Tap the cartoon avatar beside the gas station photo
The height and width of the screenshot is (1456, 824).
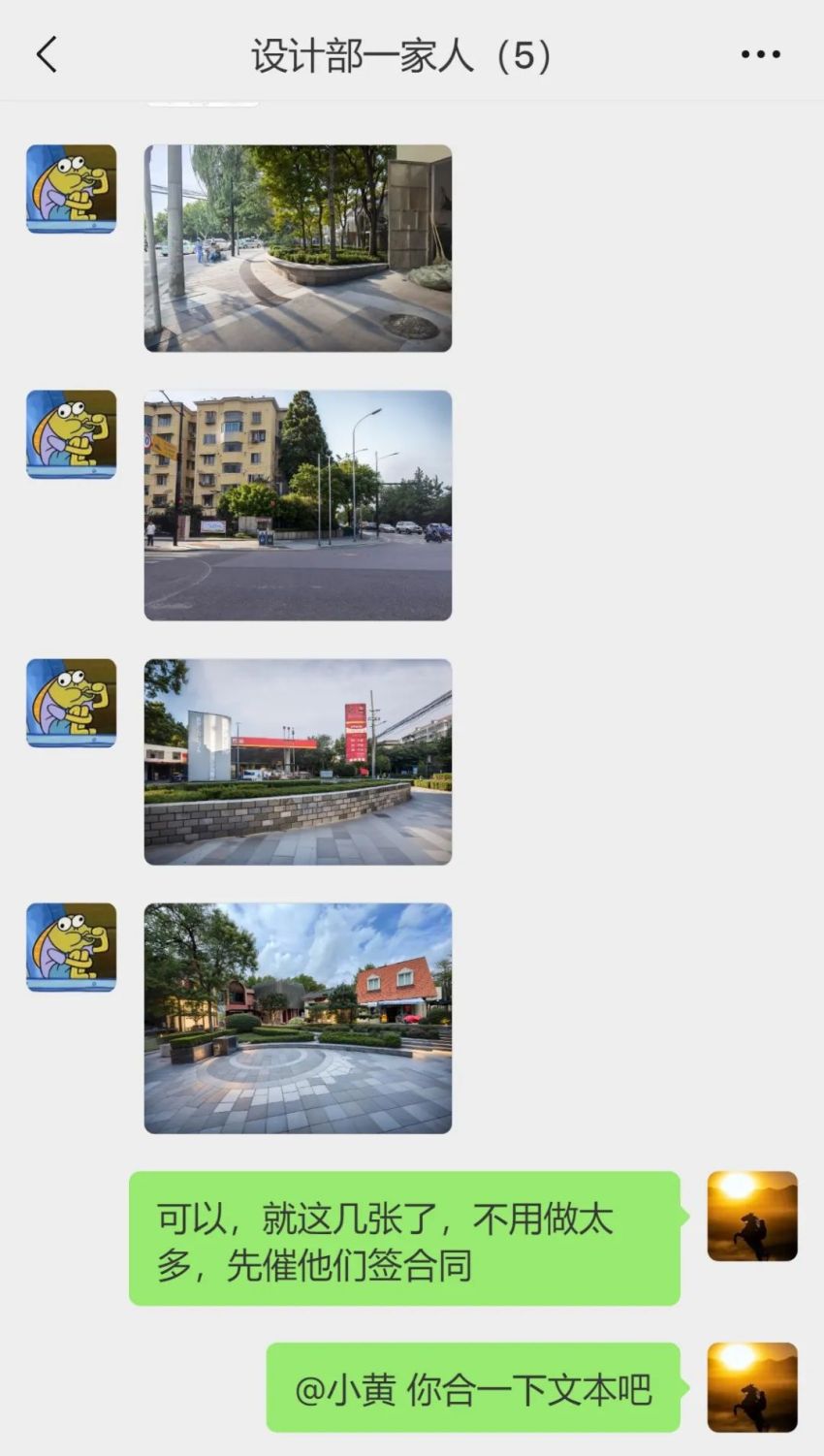[71, 703]
